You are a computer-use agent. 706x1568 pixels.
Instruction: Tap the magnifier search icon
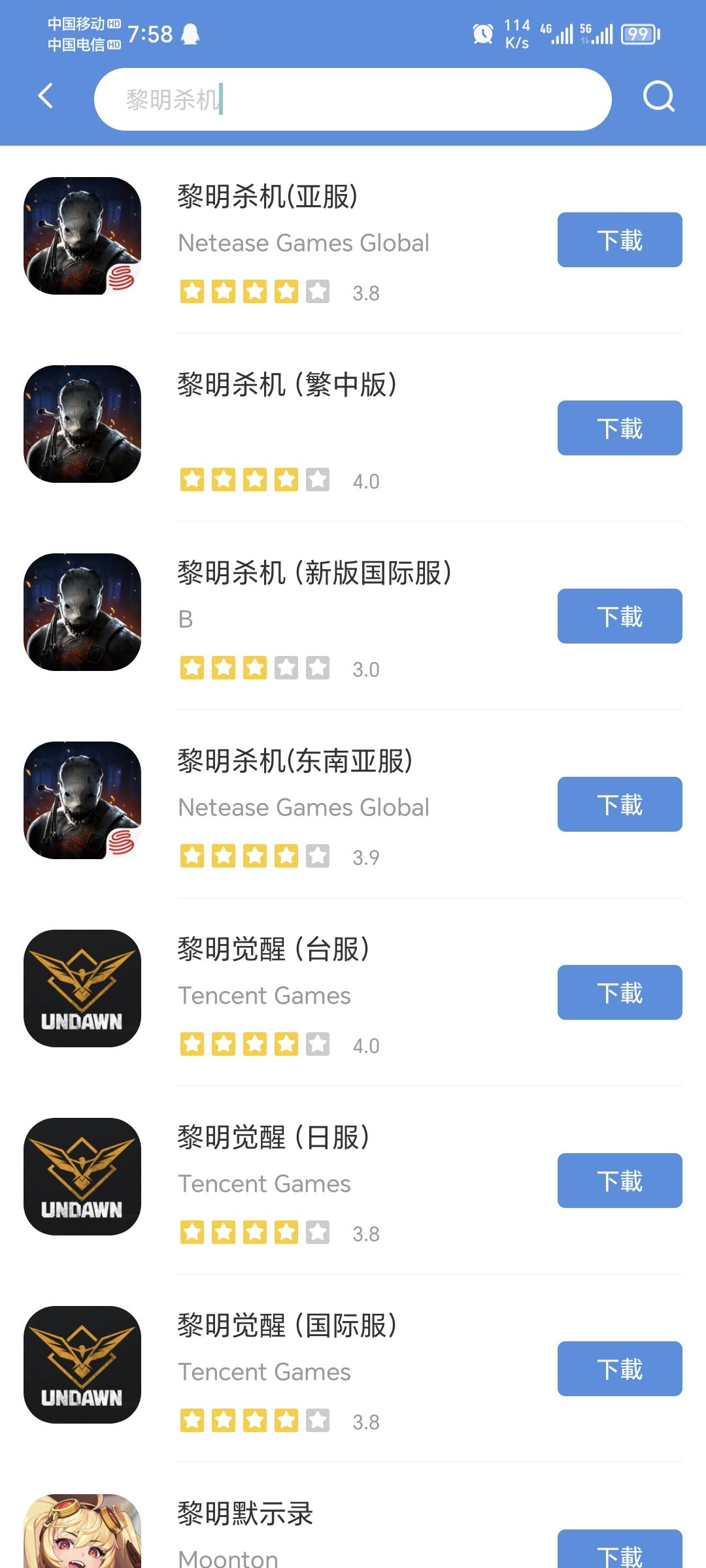click(x=658, y=97)
